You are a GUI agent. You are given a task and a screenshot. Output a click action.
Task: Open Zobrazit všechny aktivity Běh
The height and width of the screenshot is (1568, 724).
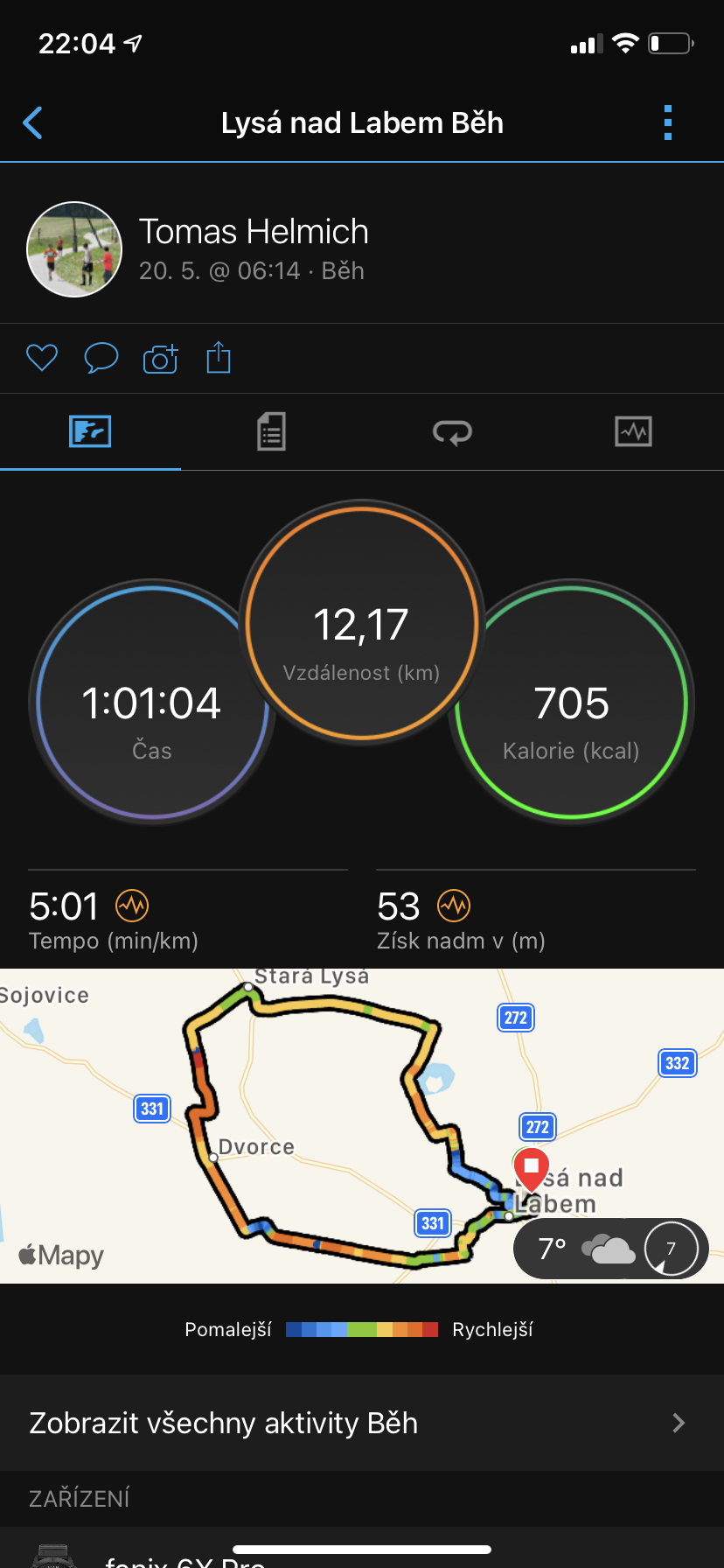coord(362,1423)
